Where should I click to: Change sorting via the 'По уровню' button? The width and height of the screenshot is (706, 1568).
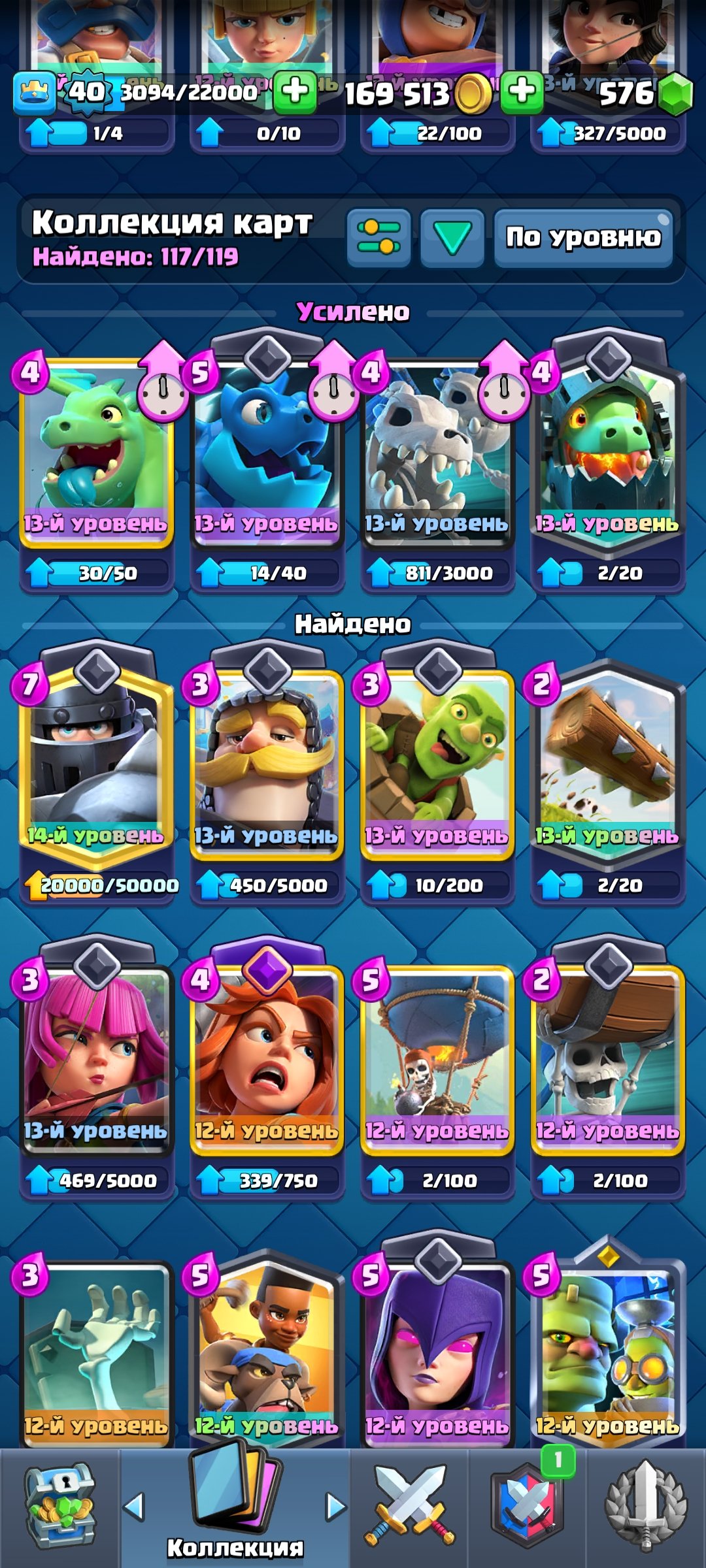click(x=584, y=238)
